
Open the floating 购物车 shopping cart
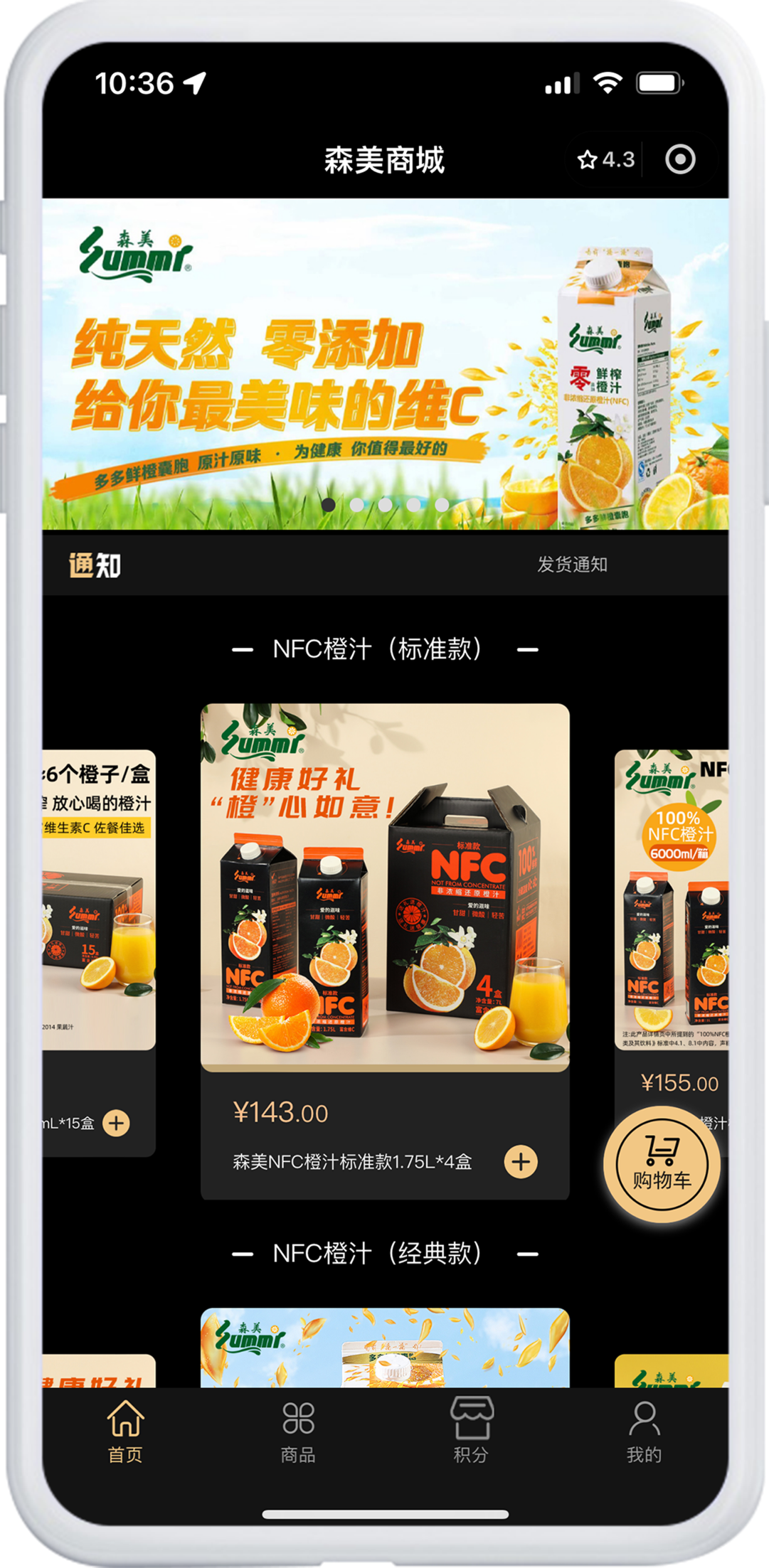662,1164
